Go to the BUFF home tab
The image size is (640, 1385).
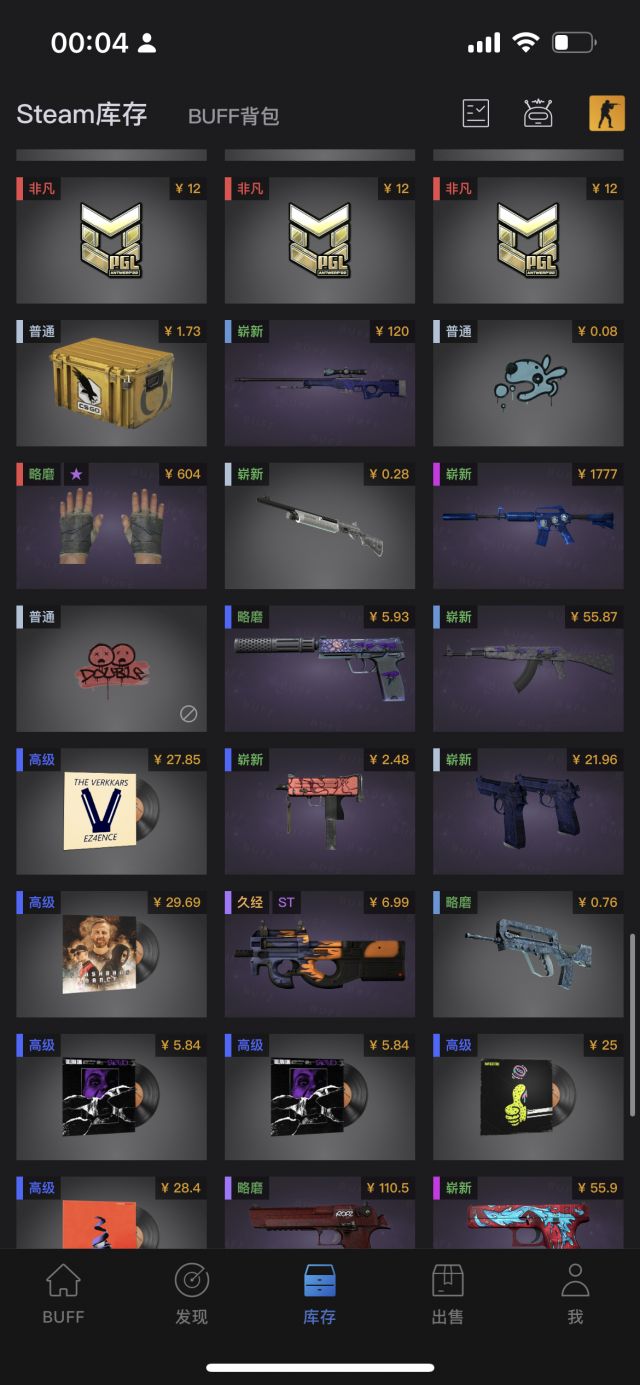click(x=63, y=1294)
